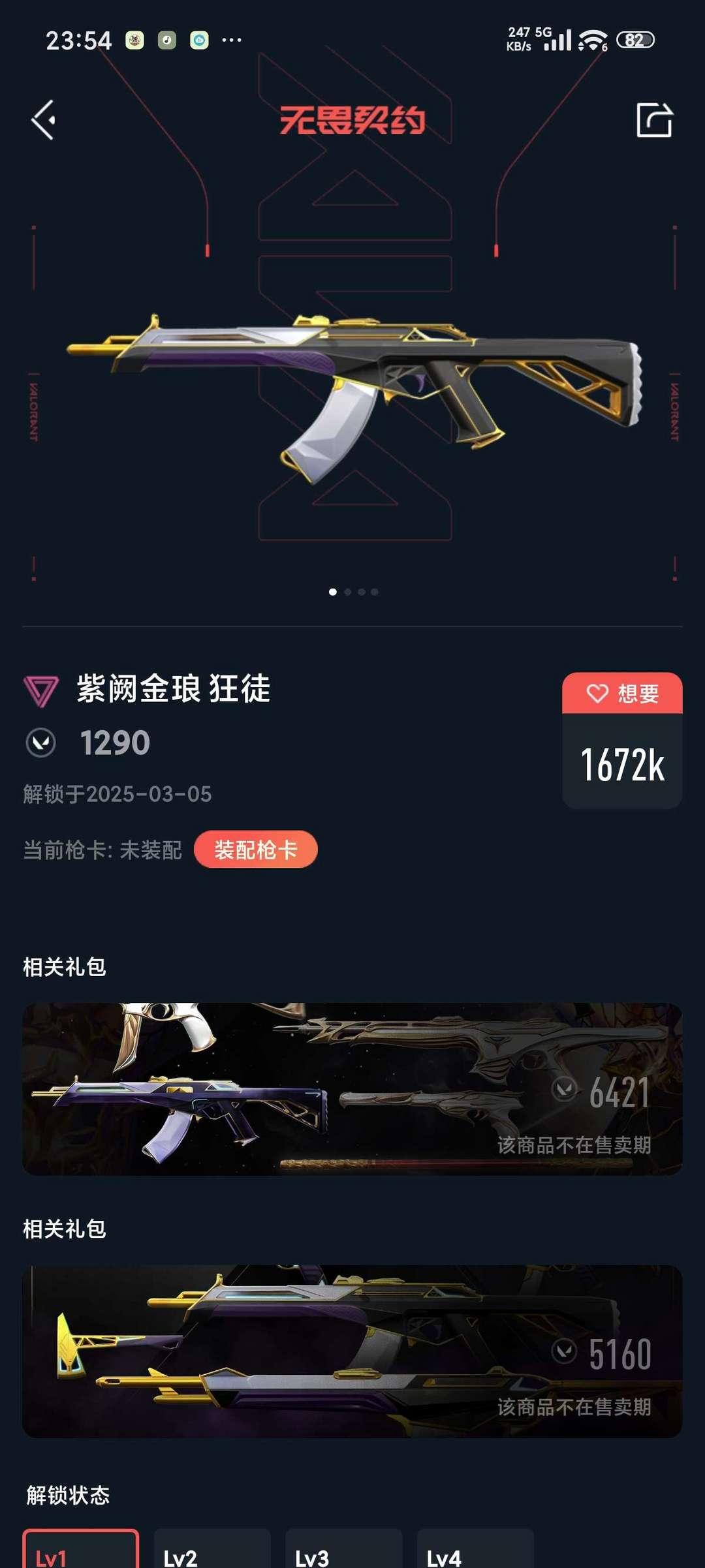Image resolution: width=705 pixels, height=1568 pixels.
Task: Open the related bundle priced 6421
Action: 352,1089
